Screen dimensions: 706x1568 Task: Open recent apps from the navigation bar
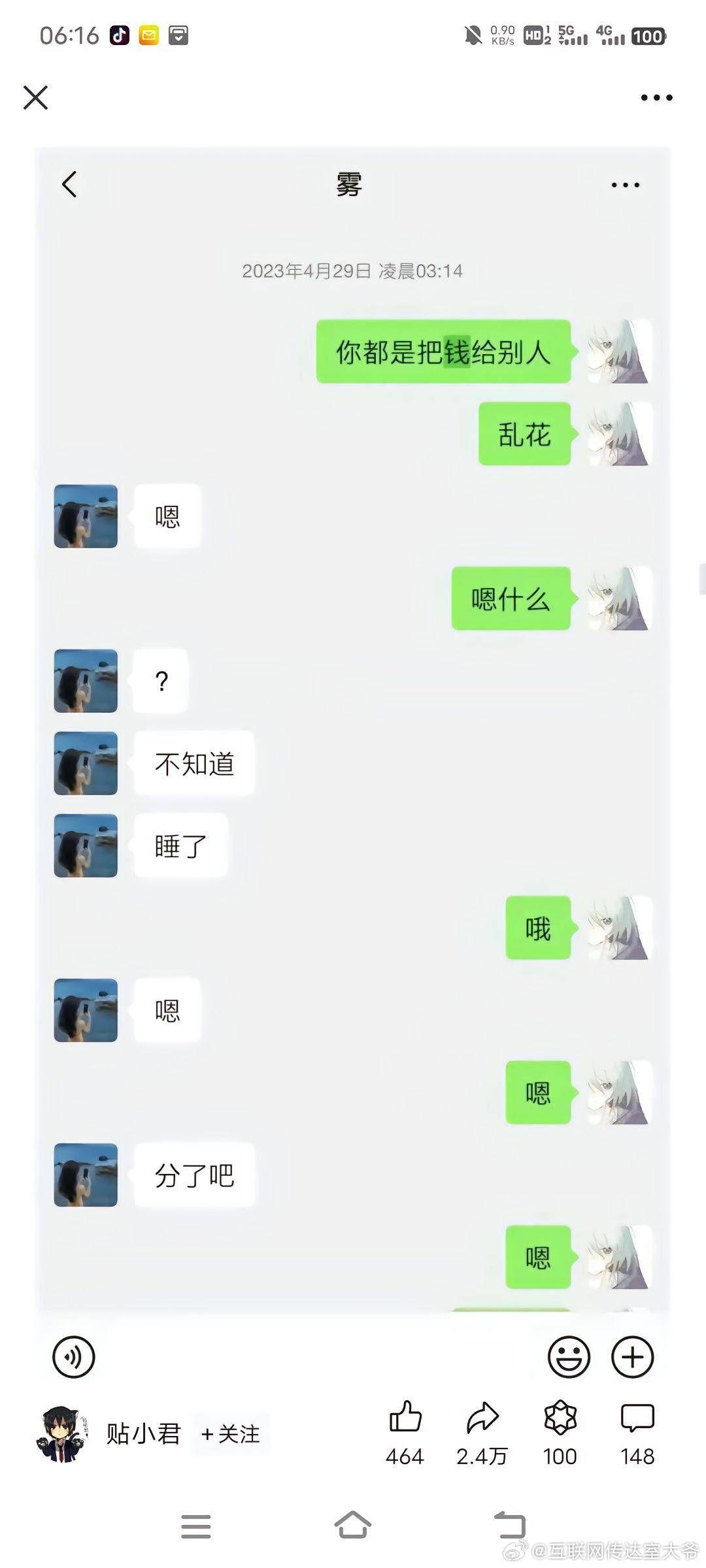tap(196, 1526)
